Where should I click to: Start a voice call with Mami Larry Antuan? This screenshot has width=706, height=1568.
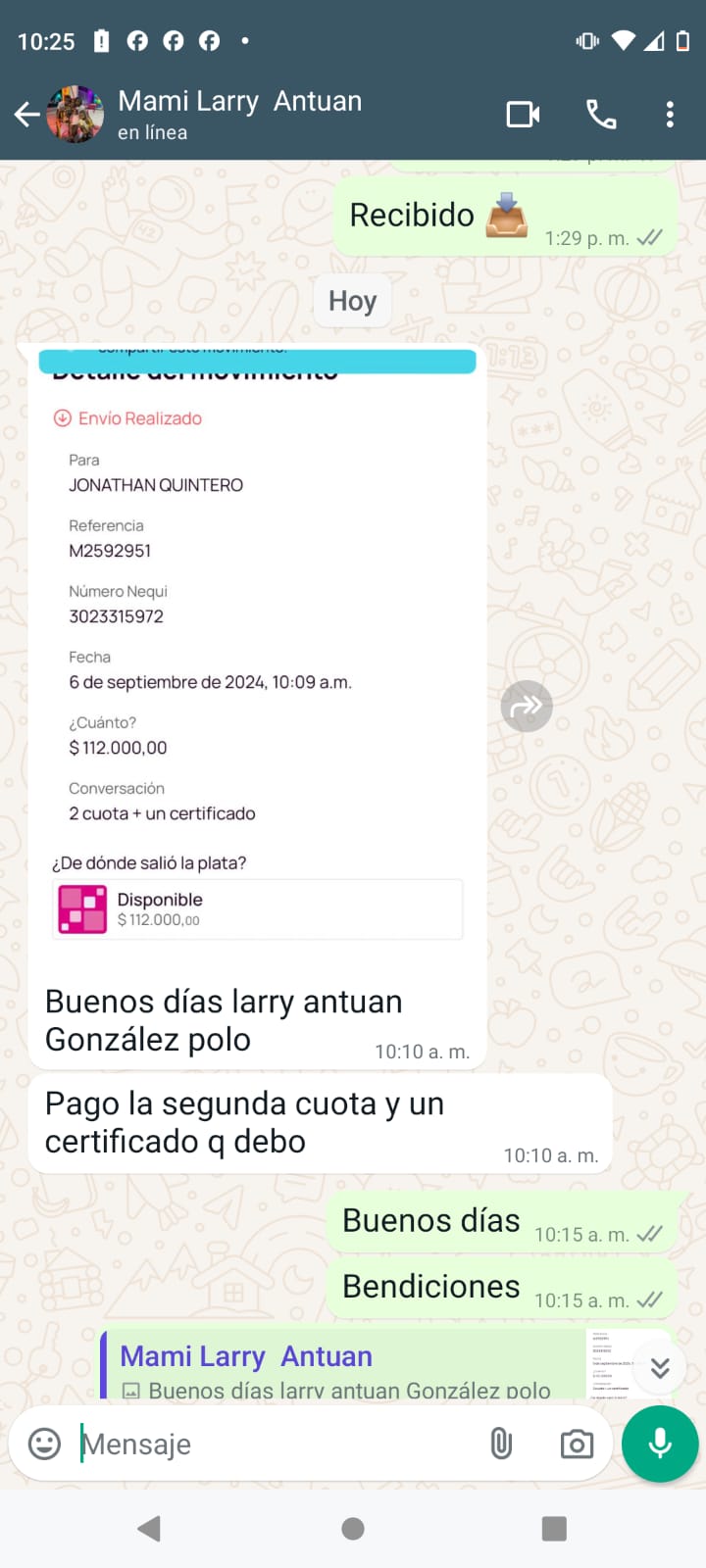point(601,115)
